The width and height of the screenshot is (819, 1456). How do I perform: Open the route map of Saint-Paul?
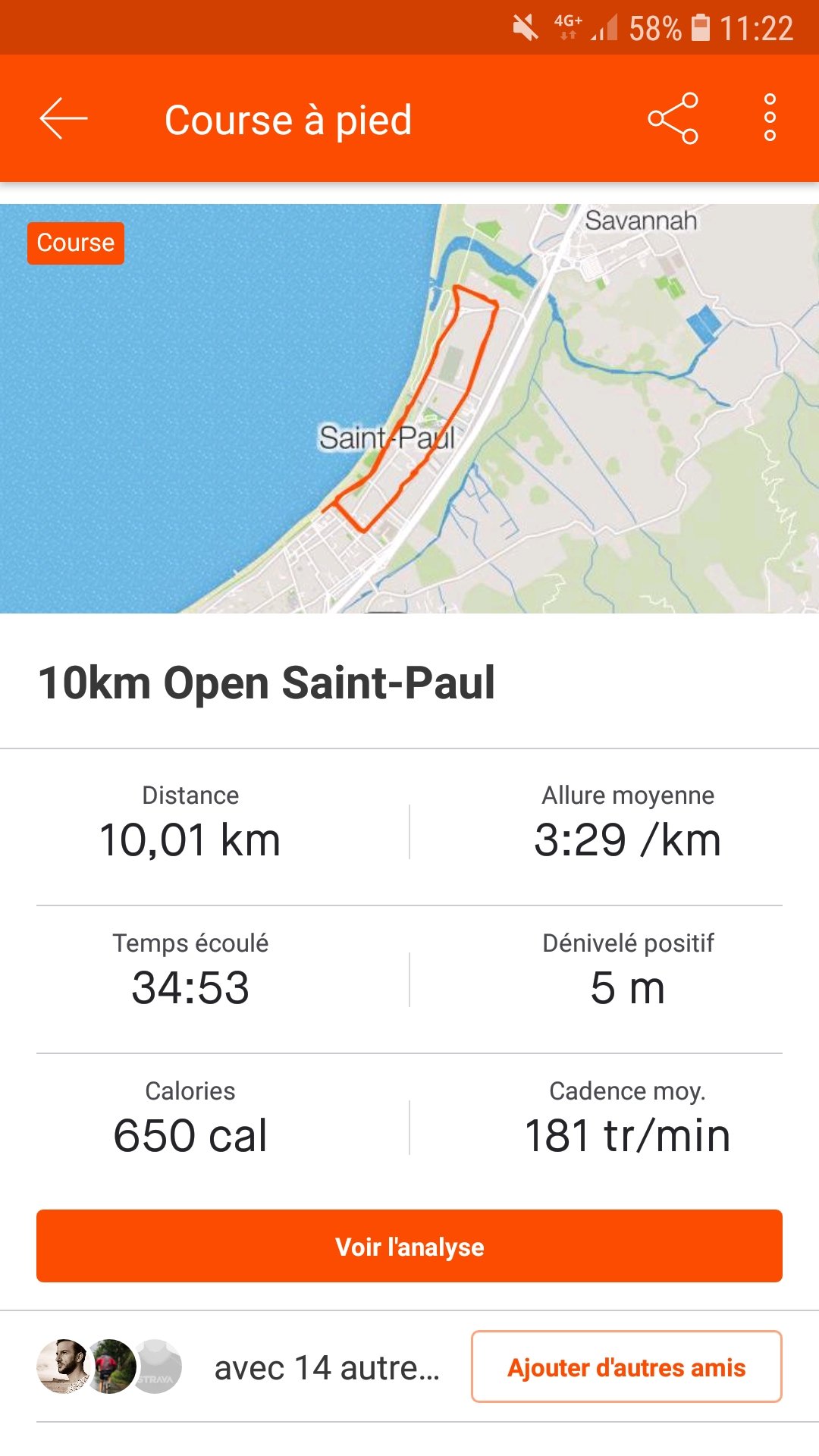409,409
